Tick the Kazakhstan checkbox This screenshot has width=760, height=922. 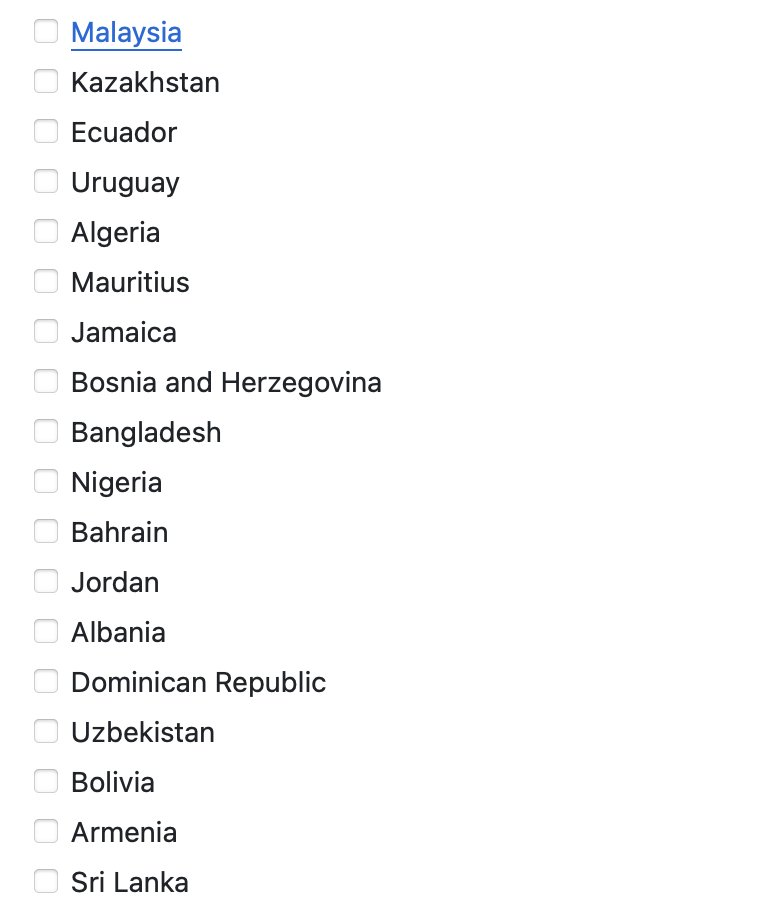pos(46,82)
